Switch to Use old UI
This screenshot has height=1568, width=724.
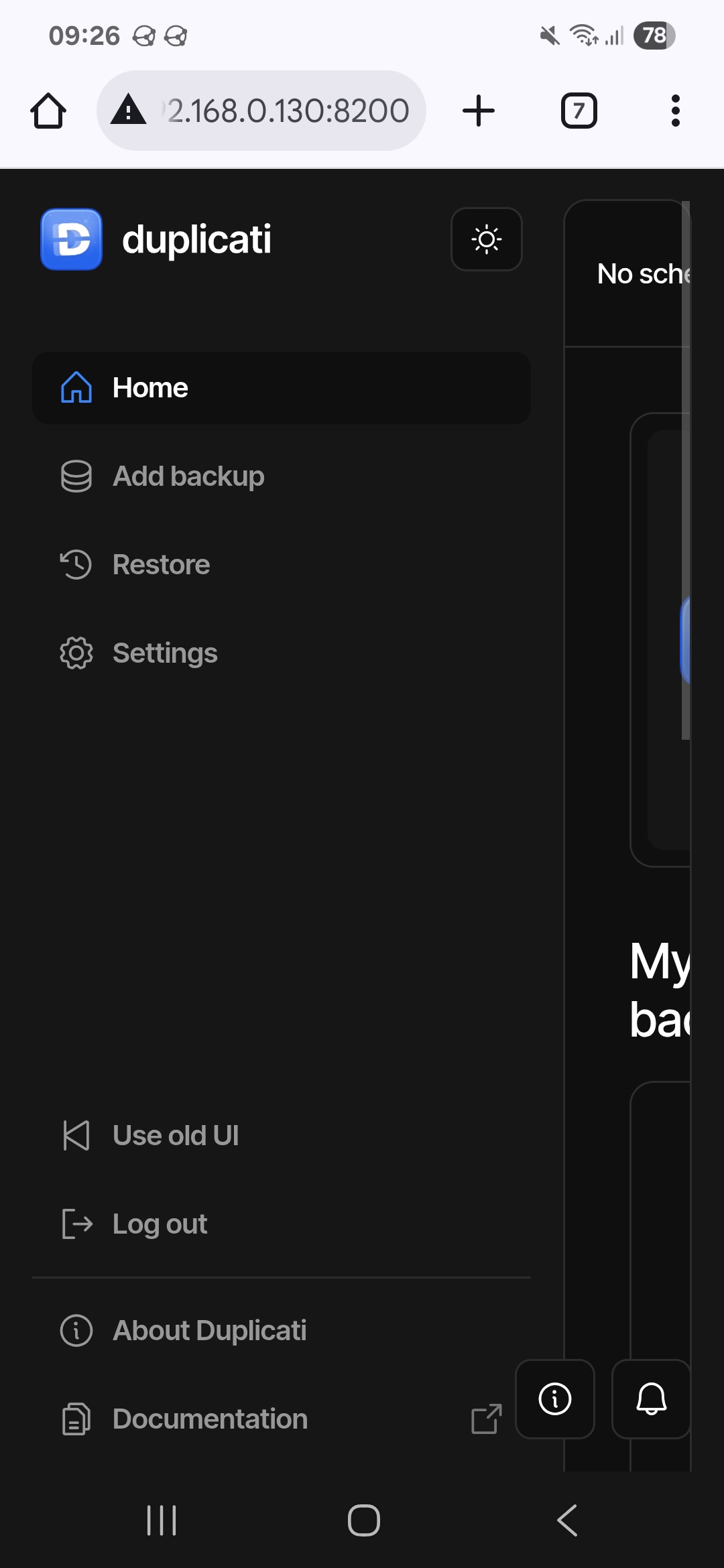click(282, 1136)
